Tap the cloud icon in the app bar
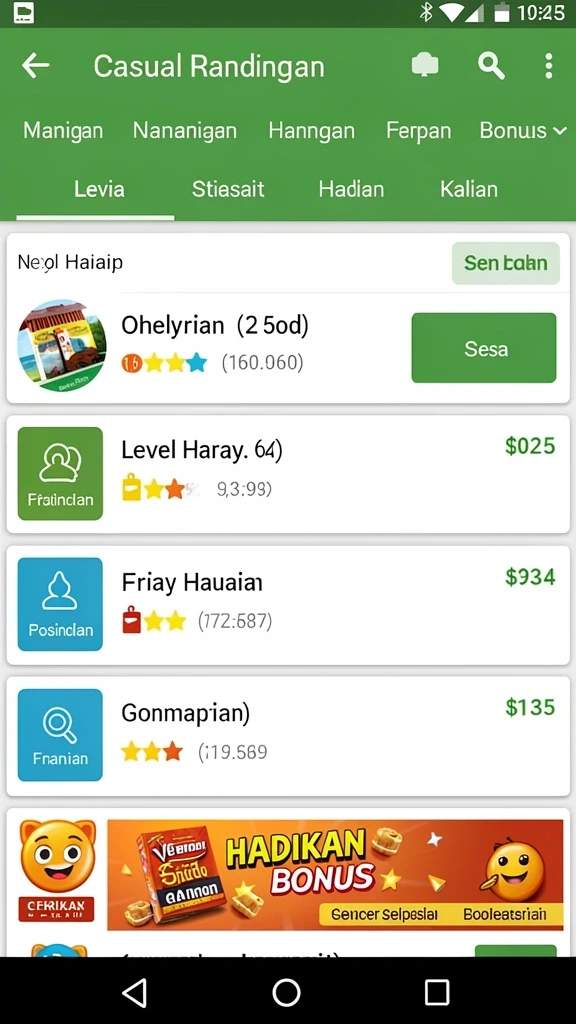The width and height of the screenshot is (576, 1024). click(425, 65)
